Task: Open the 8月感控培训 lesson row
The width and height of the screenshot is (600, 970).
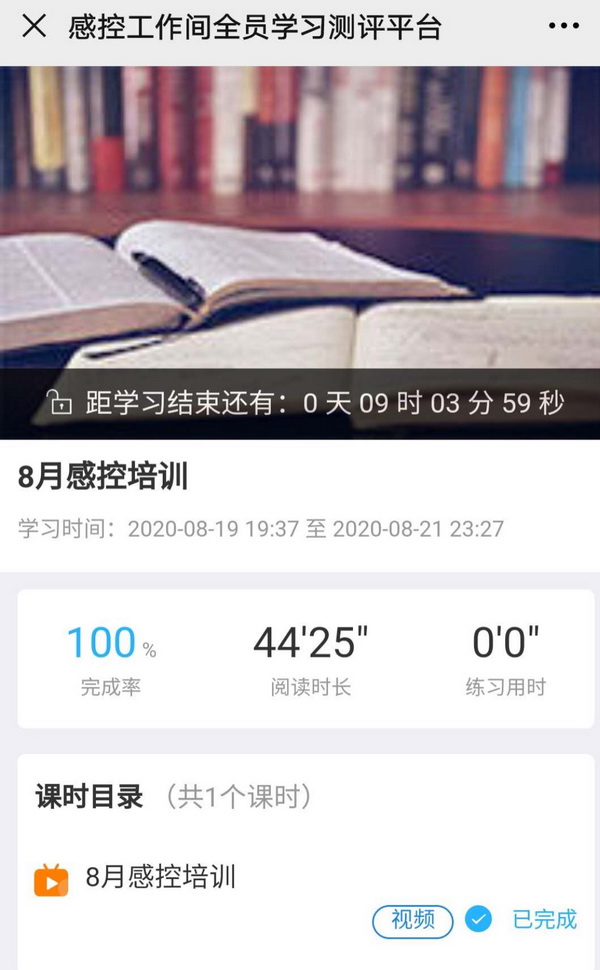Action: 161,878
